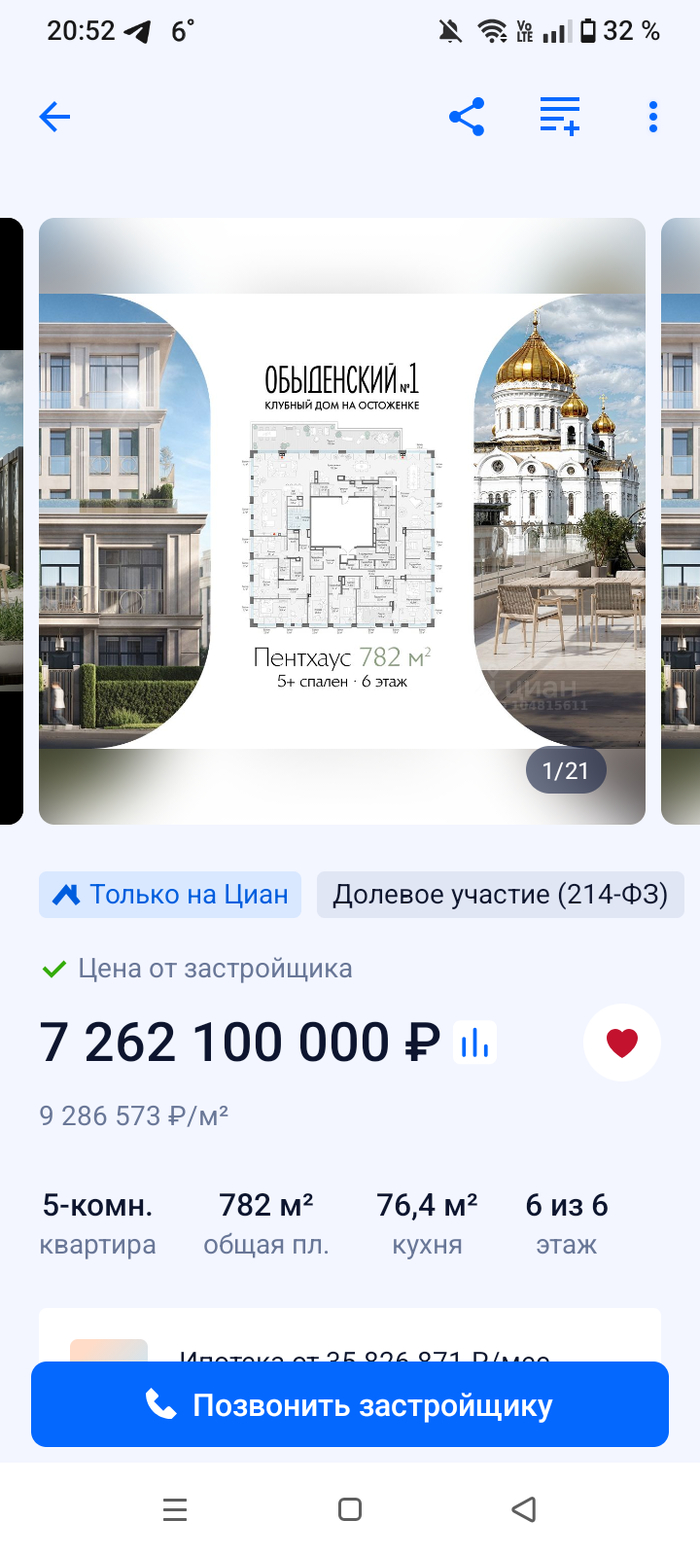Open the Обыденский №1 penthouse photo
The height and width of the screenshot is (1556, 700).
[342, 520]
